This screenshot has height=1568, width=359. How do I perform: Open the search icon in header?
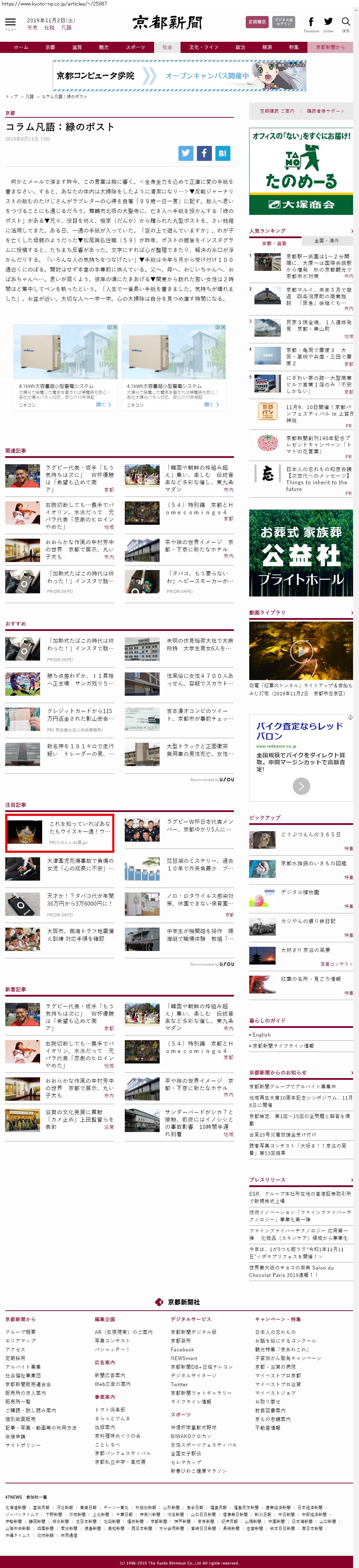point(346,23)
